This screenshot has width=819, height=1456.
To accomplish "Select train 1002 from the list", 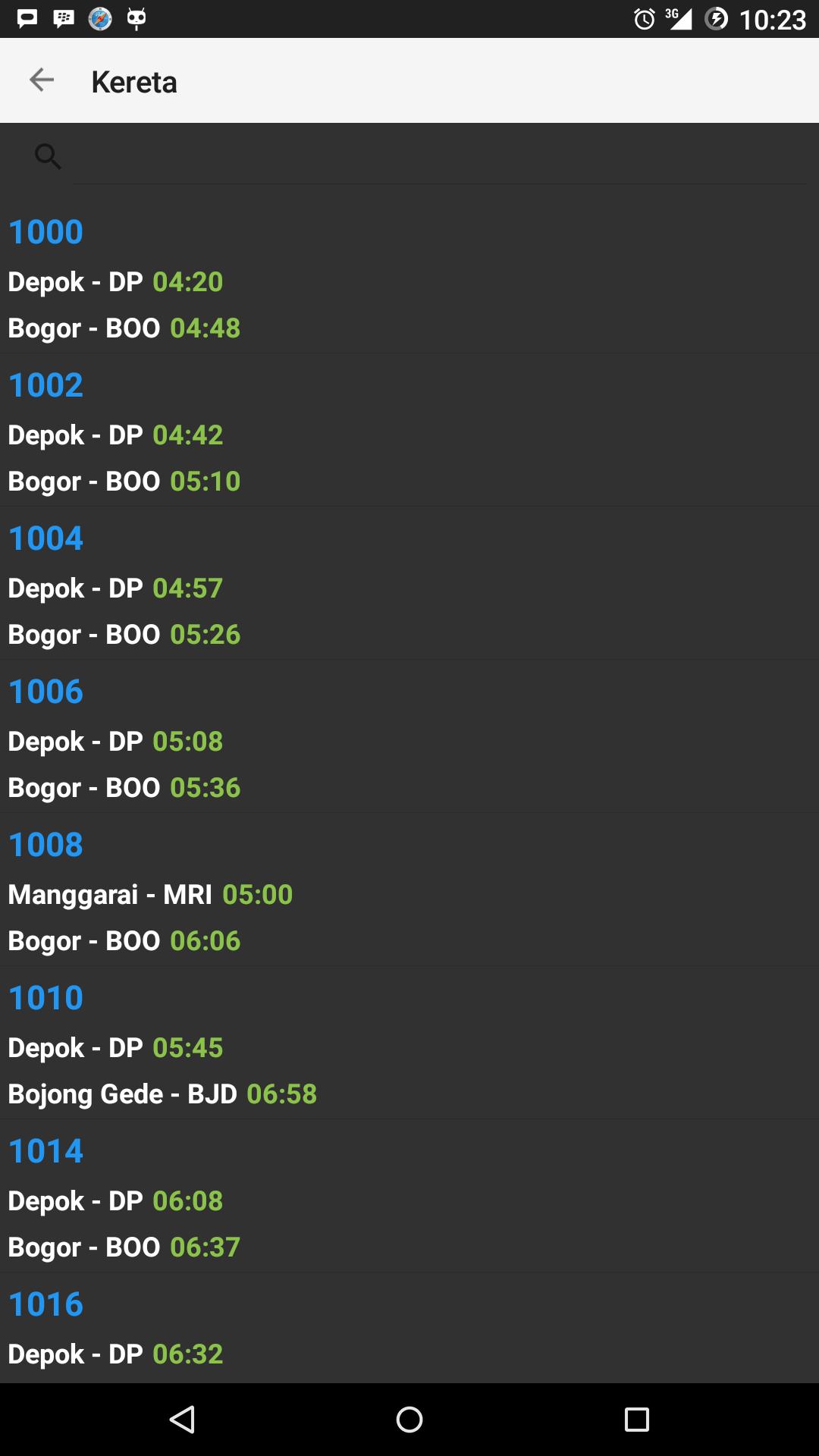I will (x=409, y=432).
